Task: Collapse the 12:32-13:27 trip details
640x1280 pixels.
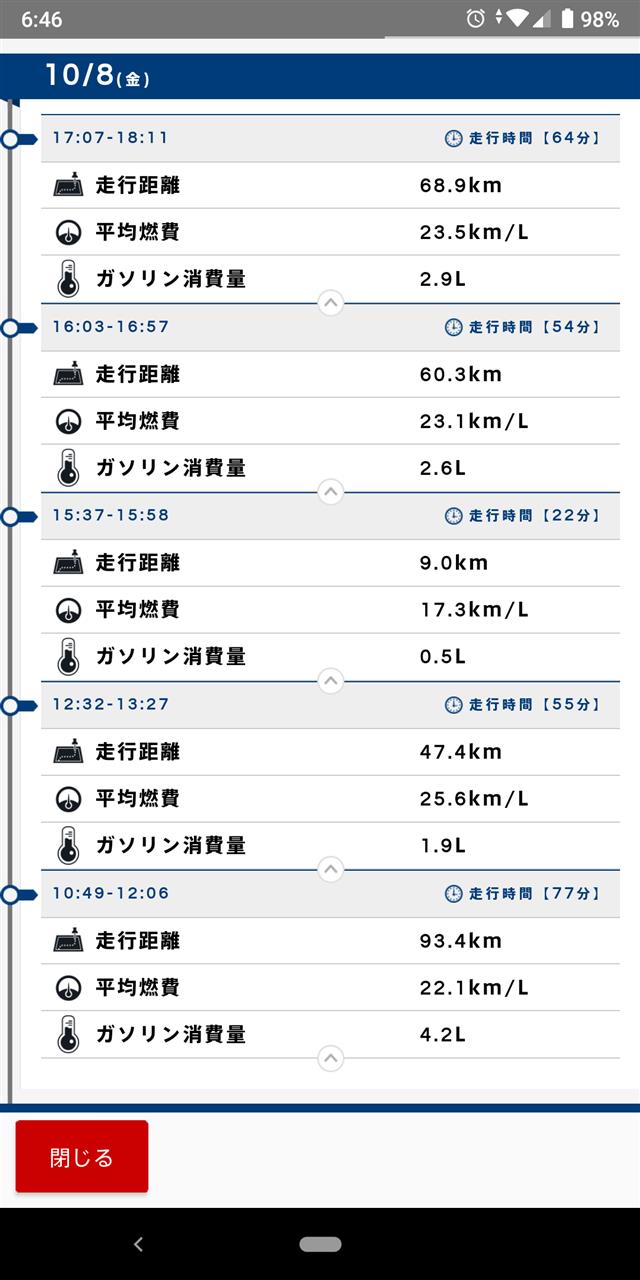Action: point(330,869)
